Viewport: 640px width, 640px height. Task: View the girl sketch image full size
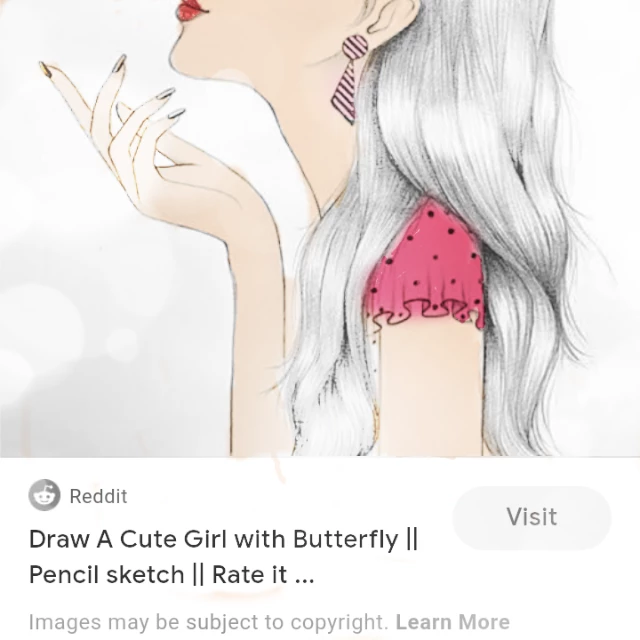(320, 228)
